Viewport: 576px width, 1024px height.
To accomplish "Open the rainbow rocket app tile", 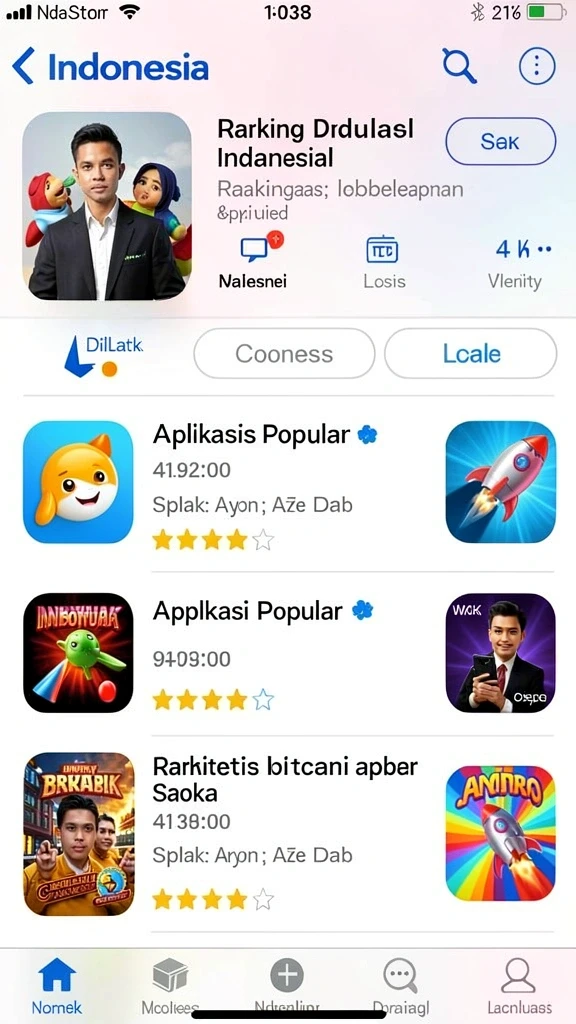I will click(500, 833).
